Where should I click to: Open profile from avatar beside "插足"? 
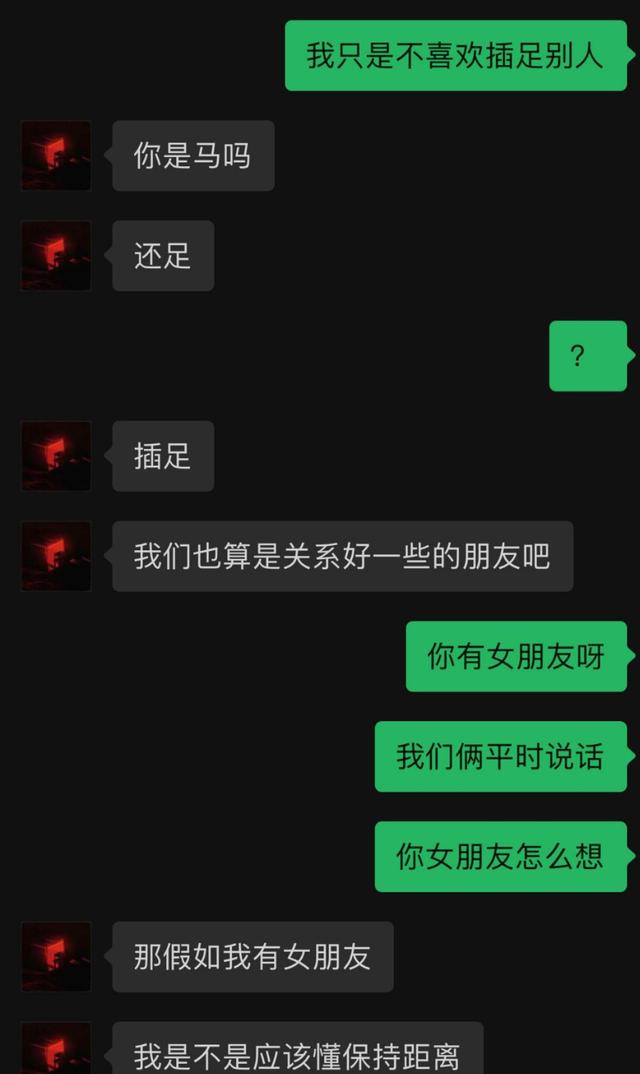click(56, 456)
